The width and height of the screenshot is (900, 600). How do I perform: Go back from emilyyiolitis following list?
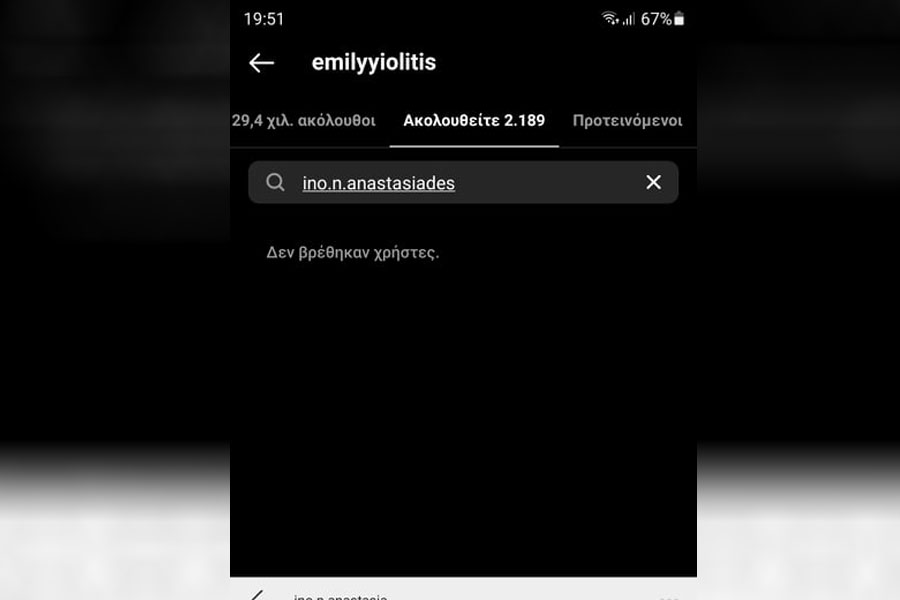click(x=261, y=63)
